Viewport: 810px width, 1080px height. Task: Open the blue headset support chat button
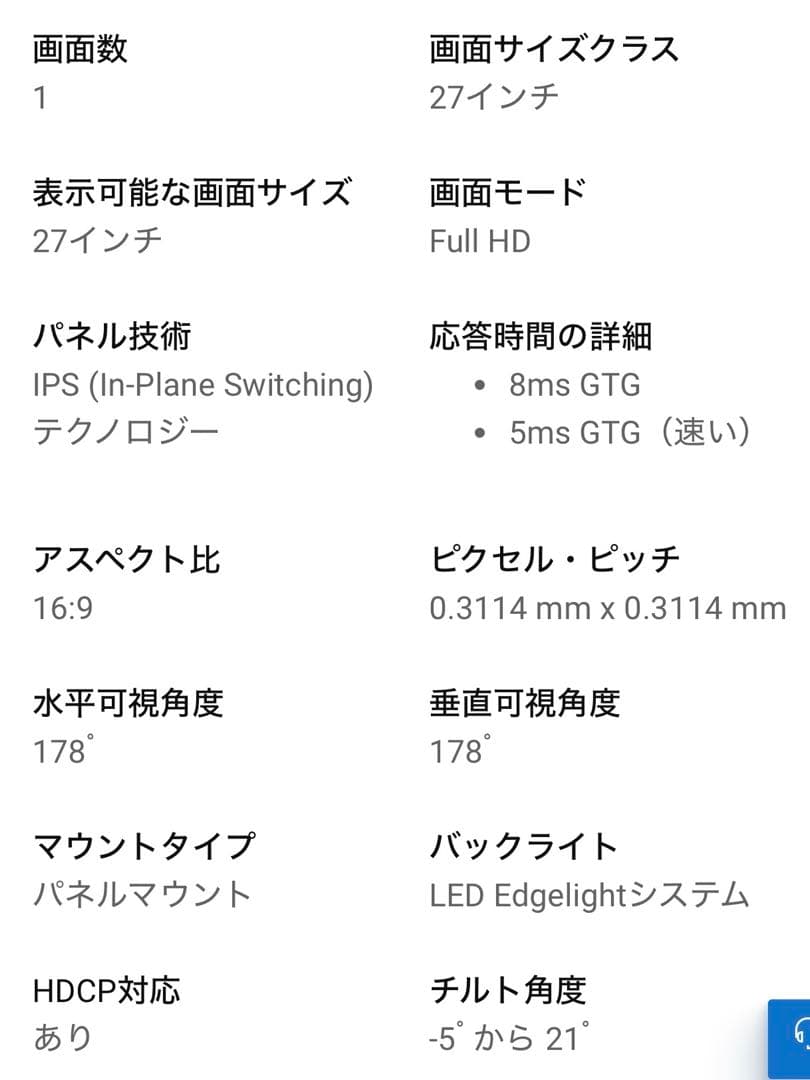pyautogui.click(x=792, y=1039)
